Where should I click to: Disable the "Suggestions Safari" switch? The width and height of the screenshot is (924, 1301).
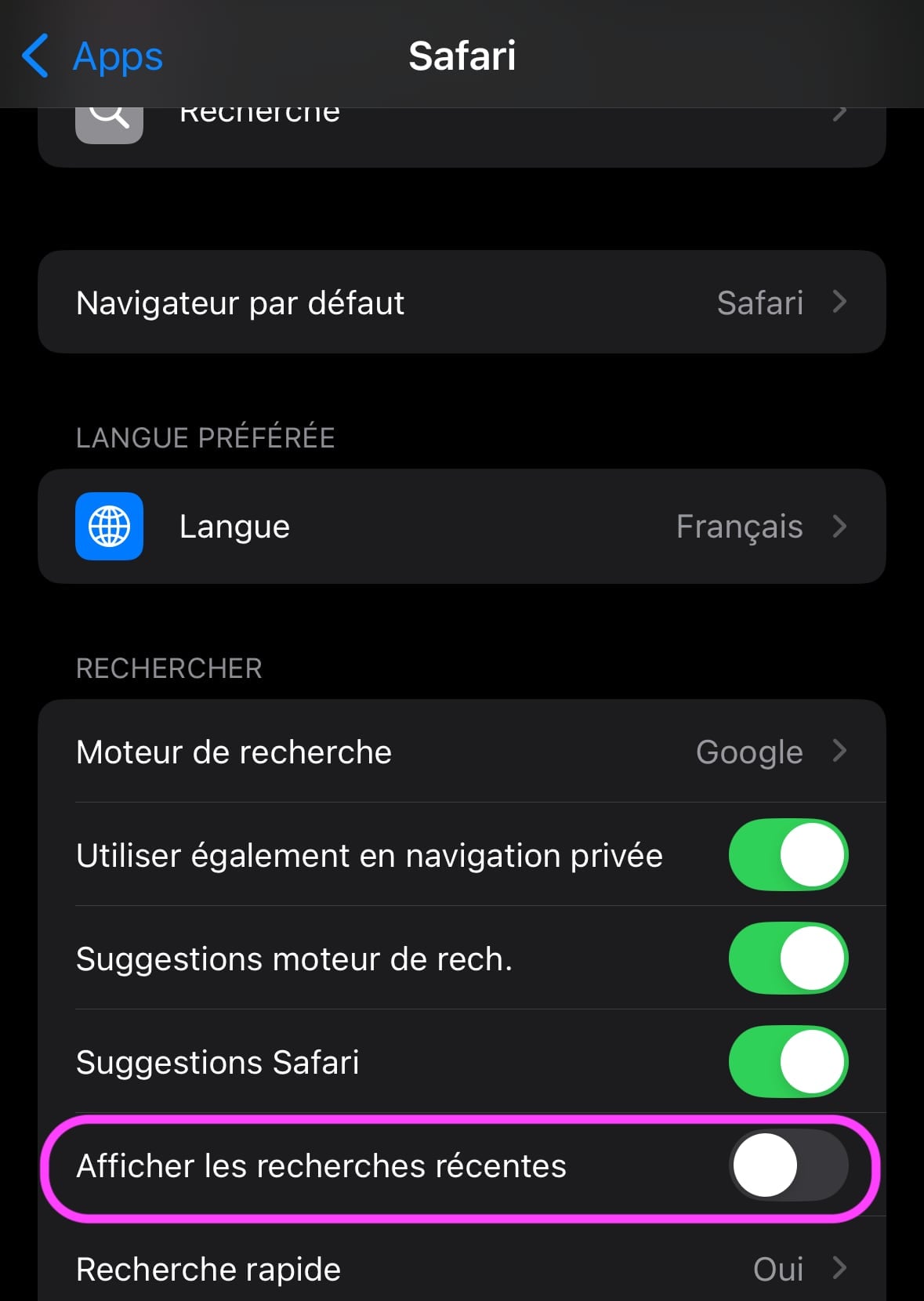point(788,1062)
